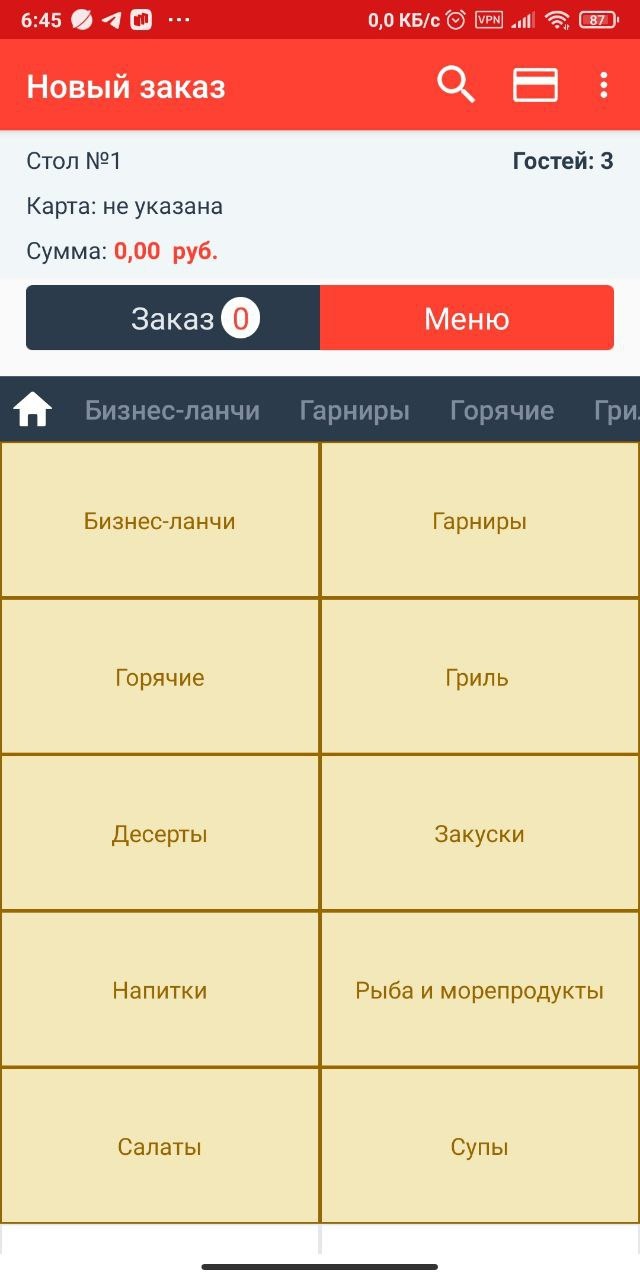Open the three-dot overflow menu
This screenshot has height=1280, width=640.
point(603,86)
